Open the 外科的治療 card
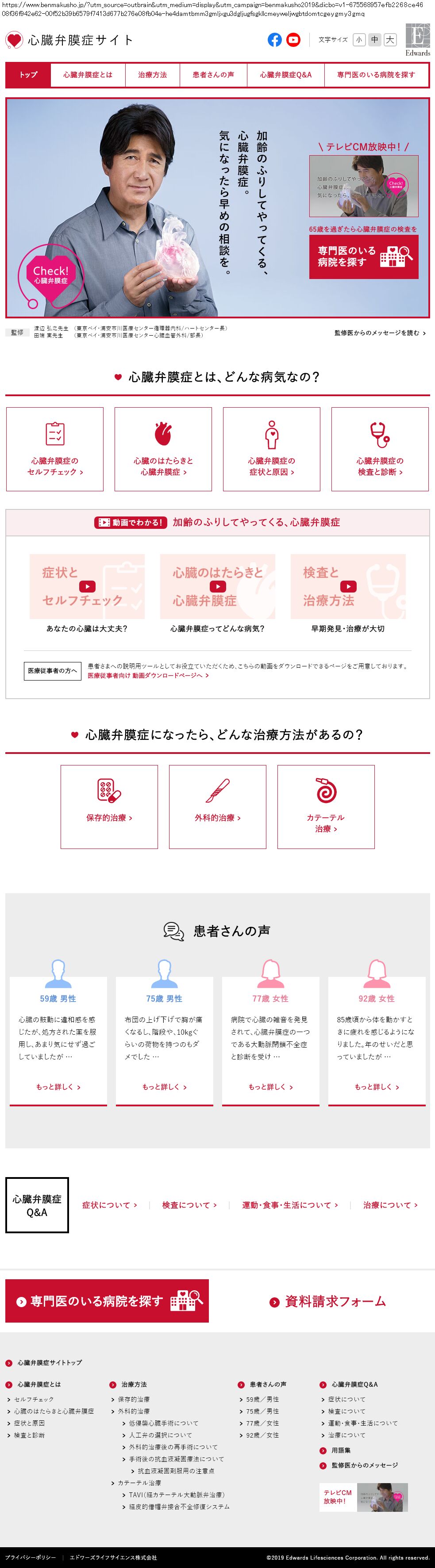This screenshot has height=1568, width=435. (x=218, y=807)
